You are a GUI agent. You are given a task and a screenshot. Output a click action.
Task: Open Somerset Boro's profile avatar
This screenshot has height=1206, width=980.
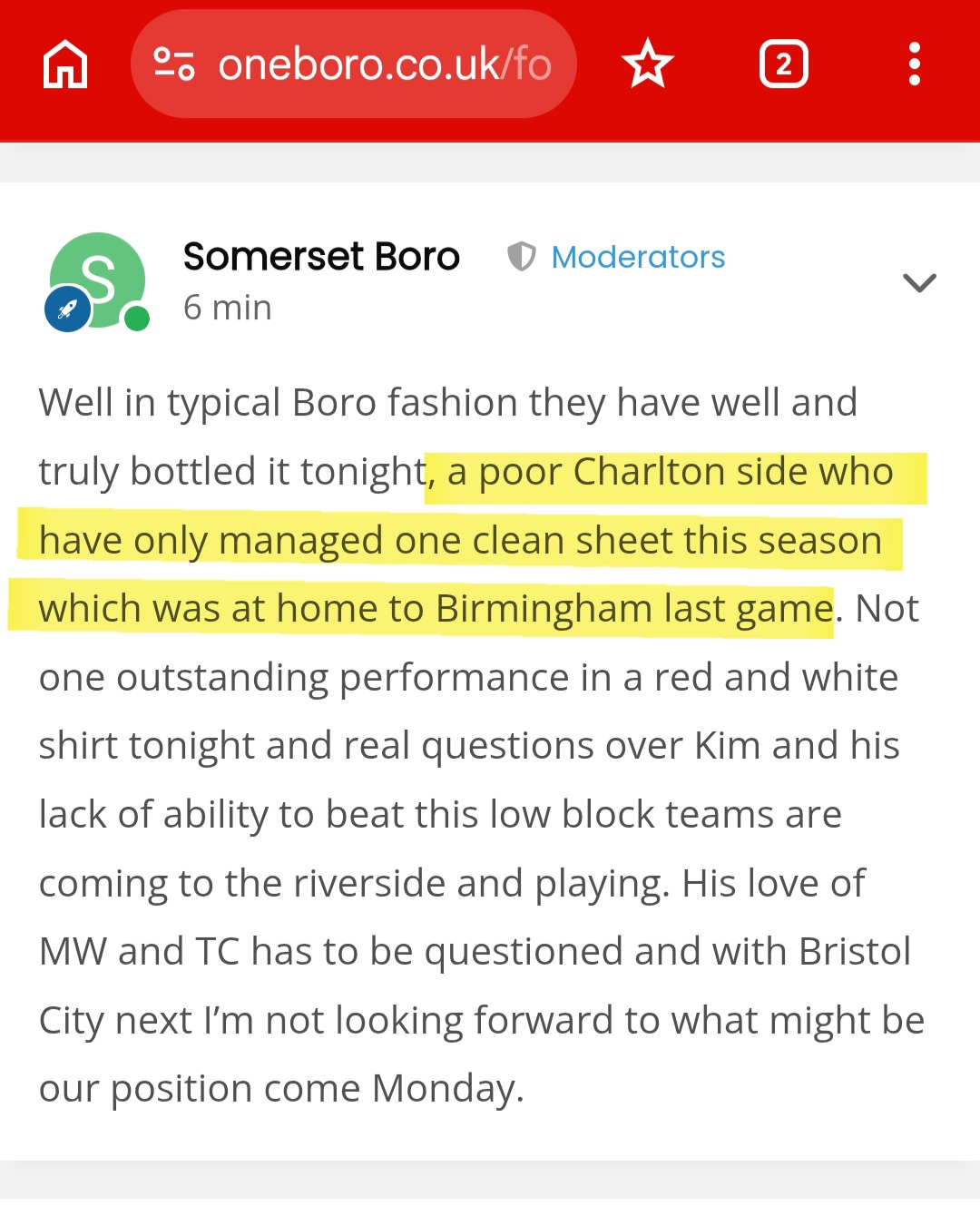[x=97, y=280]
